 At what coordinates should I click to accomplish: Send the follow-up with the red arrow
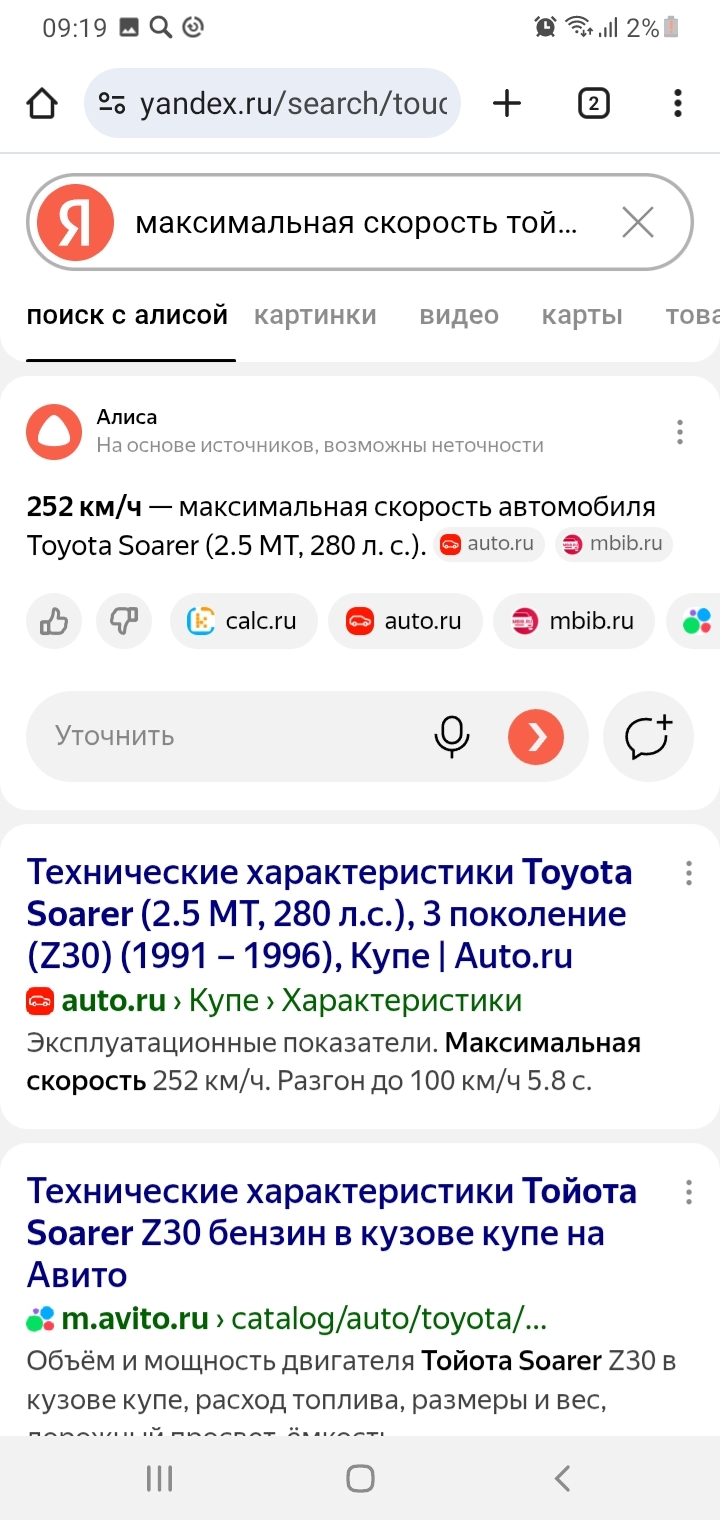coord(536,737)
